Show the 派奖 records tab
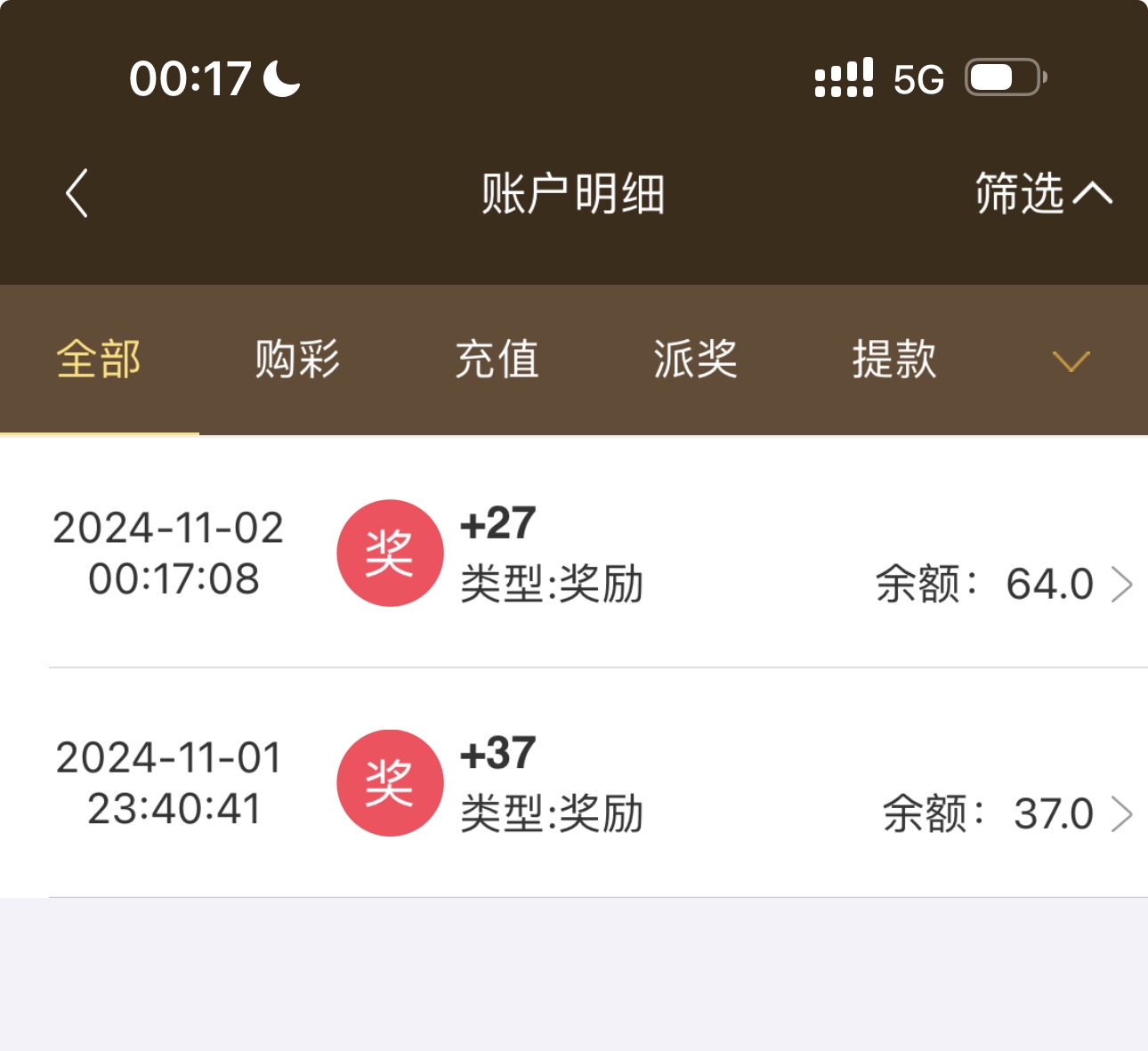 click(695, 360)
